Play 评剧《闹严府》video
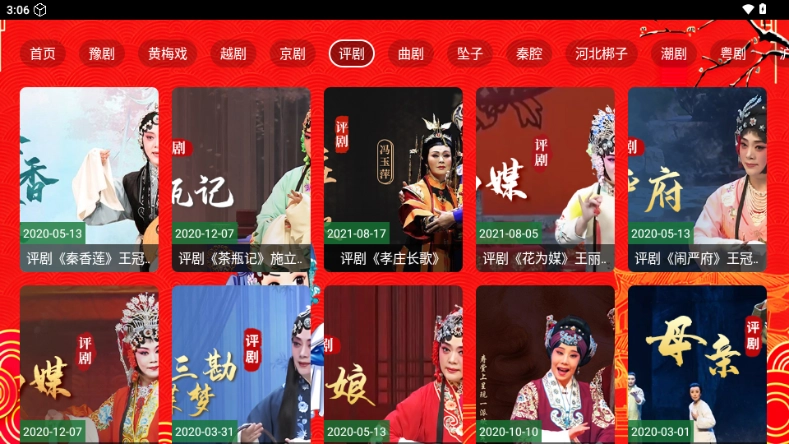Viewport: 789px width, 444px height. point(697,178)
